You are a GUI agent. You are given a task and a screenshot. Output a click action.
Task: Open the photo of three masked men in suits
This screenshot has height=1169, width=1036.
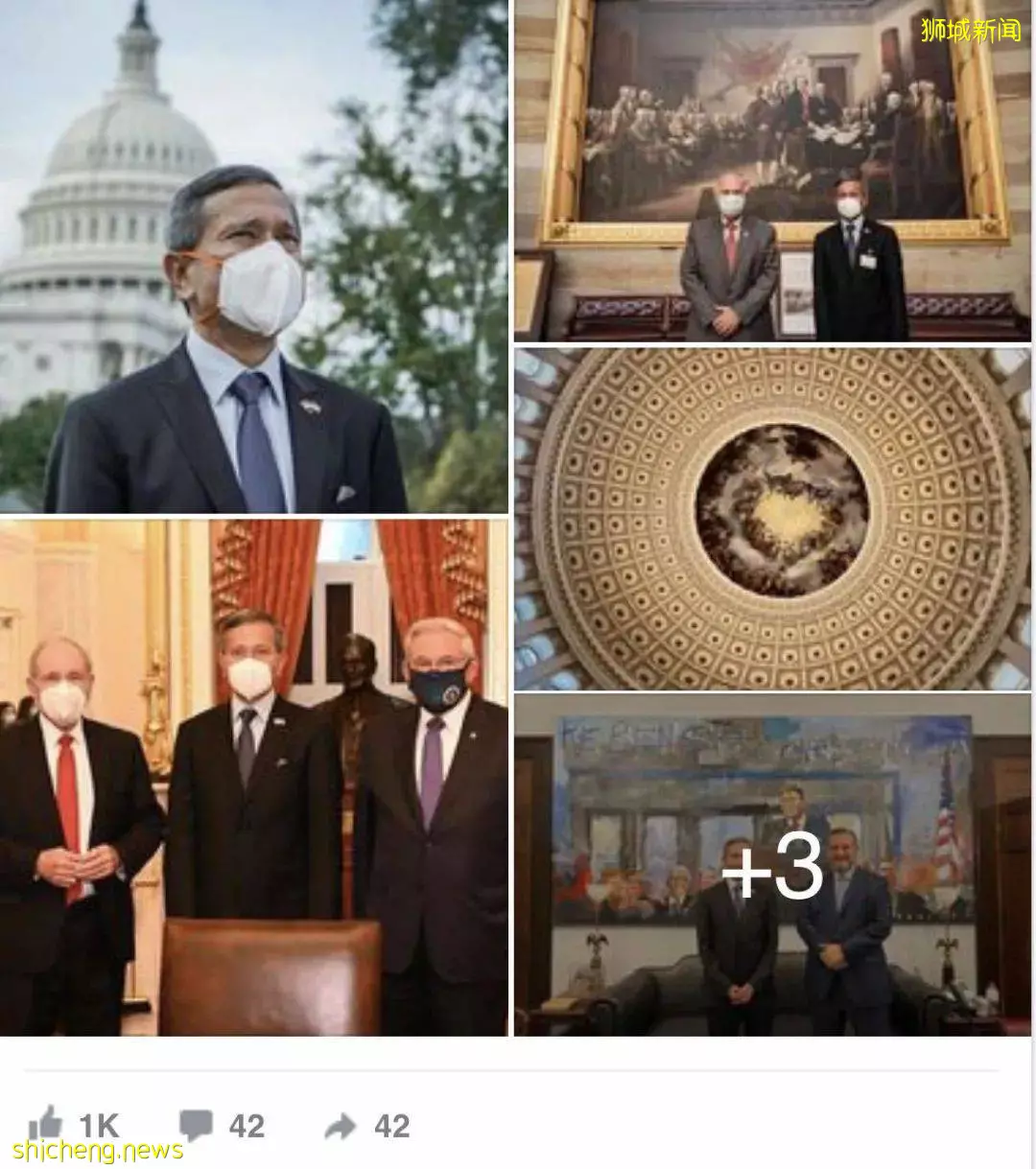click(x=253, y=778)
